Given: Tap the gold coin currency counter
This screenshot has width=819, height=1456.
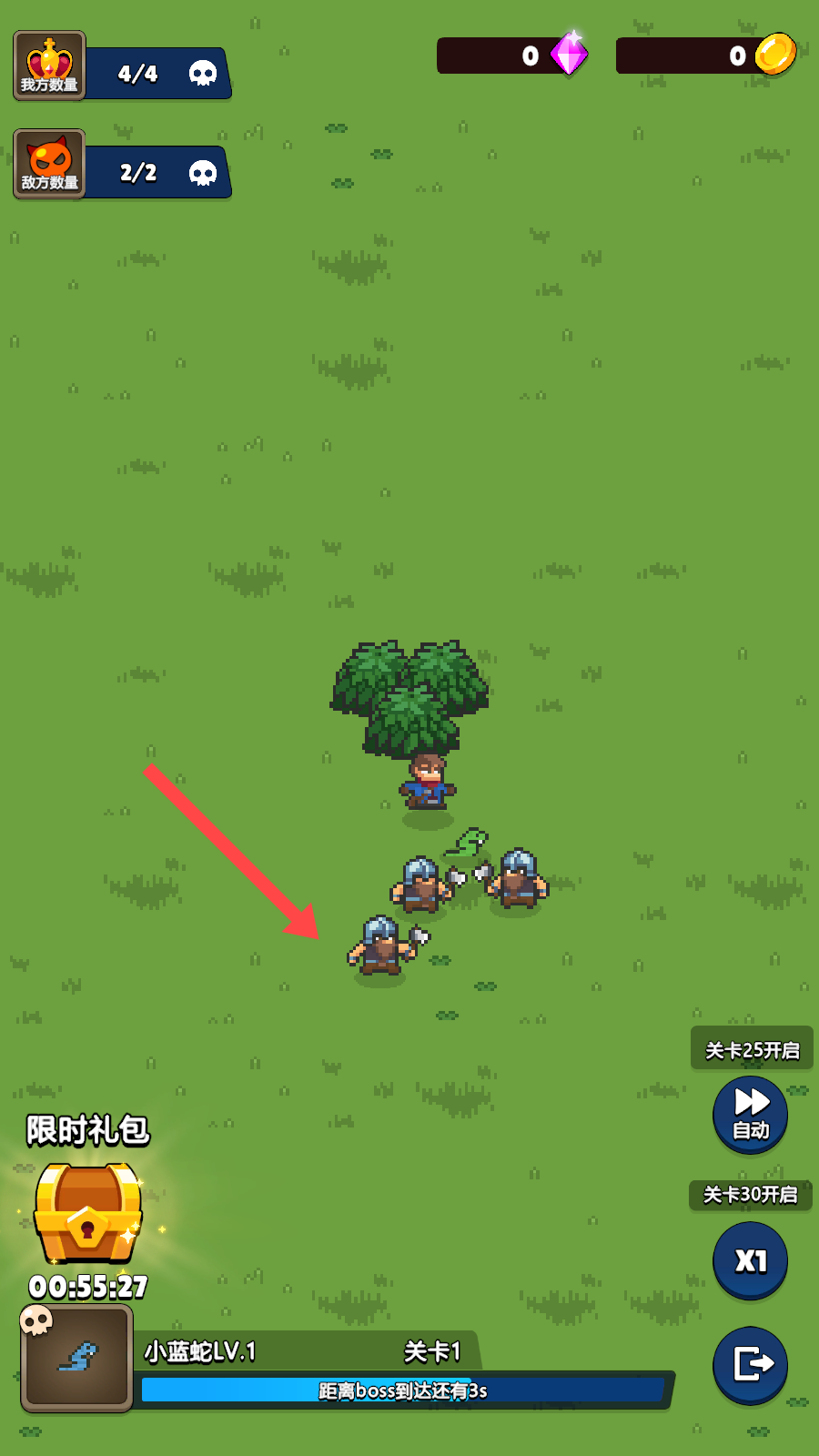Looking at the screenshot, I should tap(705, 56).
